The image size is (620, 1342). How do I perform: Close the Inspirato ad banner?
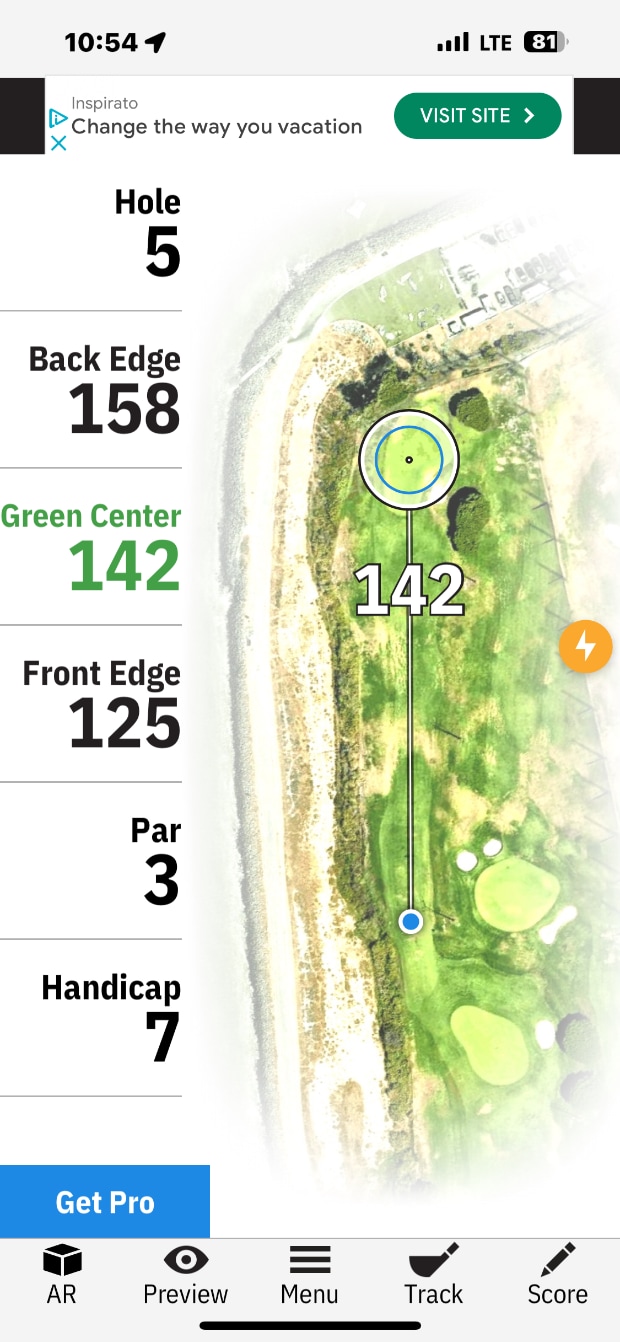59,143
